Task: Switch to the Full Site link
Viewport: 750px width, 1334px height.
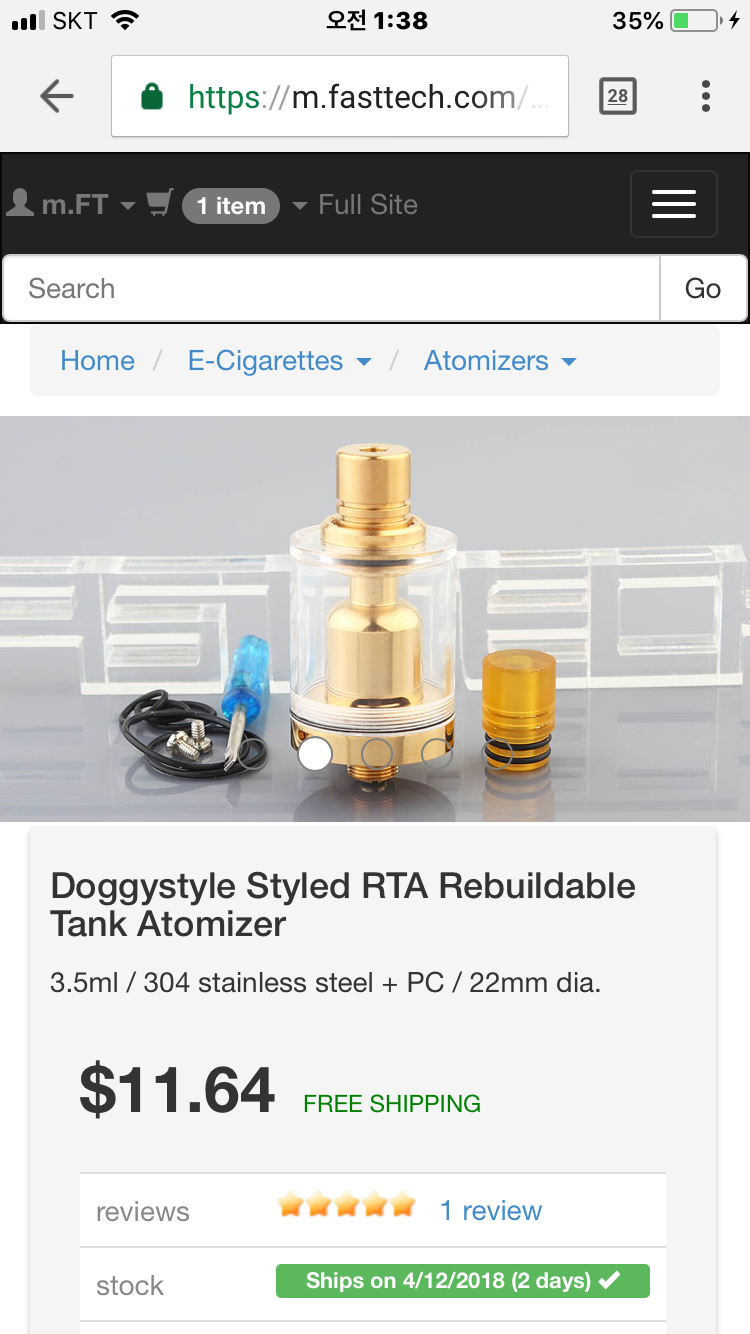Action: (367, 205)
